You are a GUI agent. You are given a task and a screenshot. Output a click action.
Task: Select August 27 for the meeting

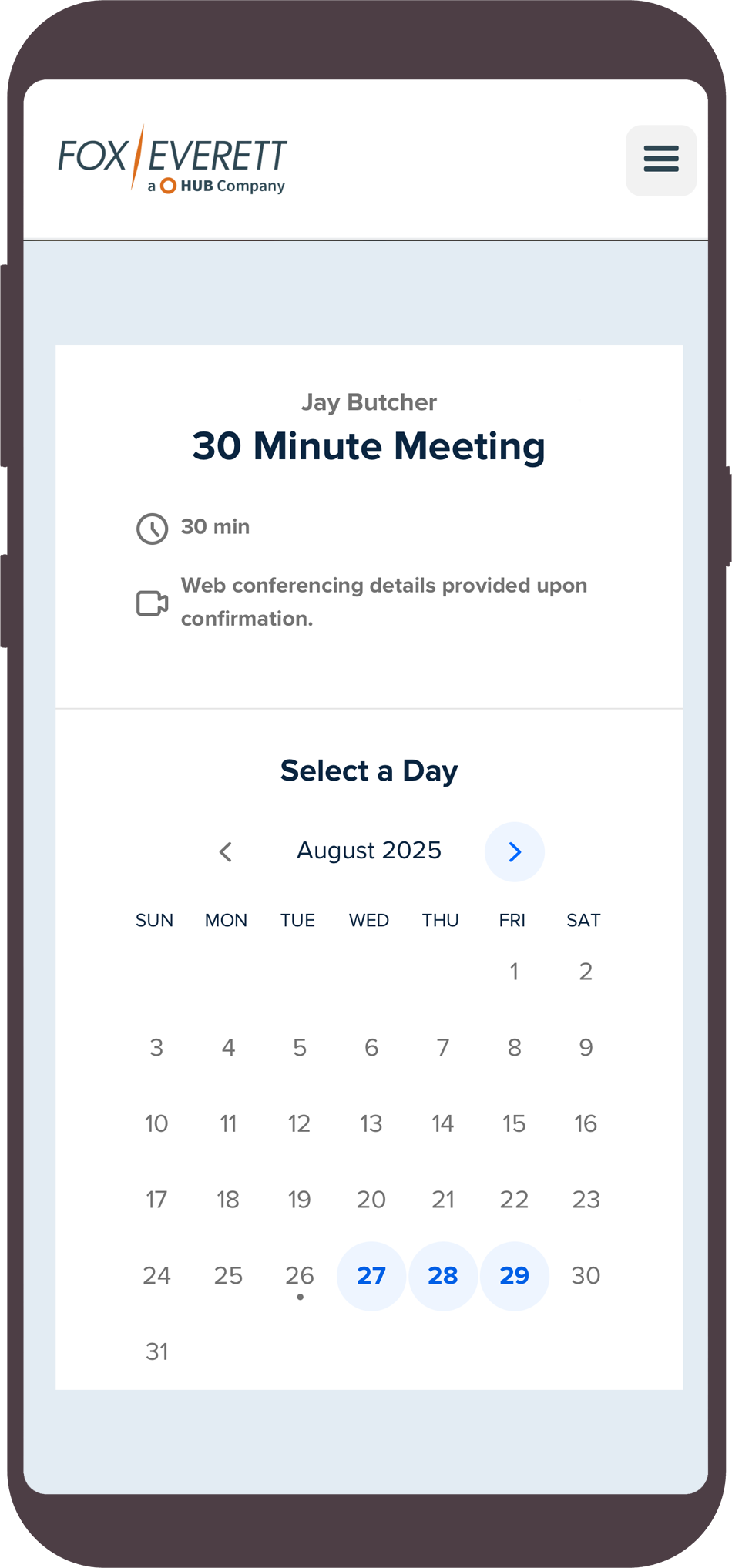tap(371, 1275)
